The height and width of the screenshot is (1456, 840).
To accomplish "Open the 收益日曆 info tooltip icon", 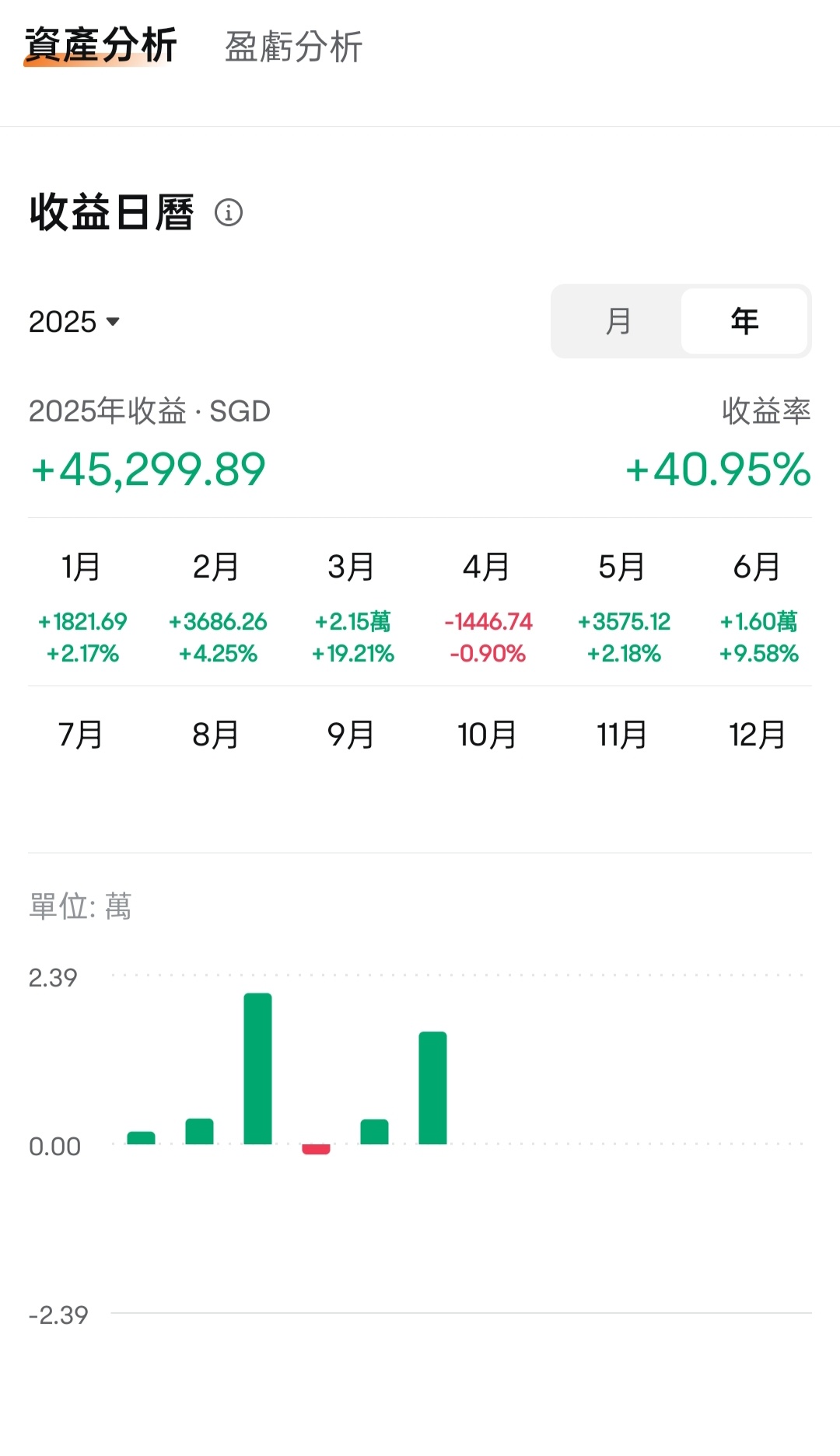I will click(227, 213).
